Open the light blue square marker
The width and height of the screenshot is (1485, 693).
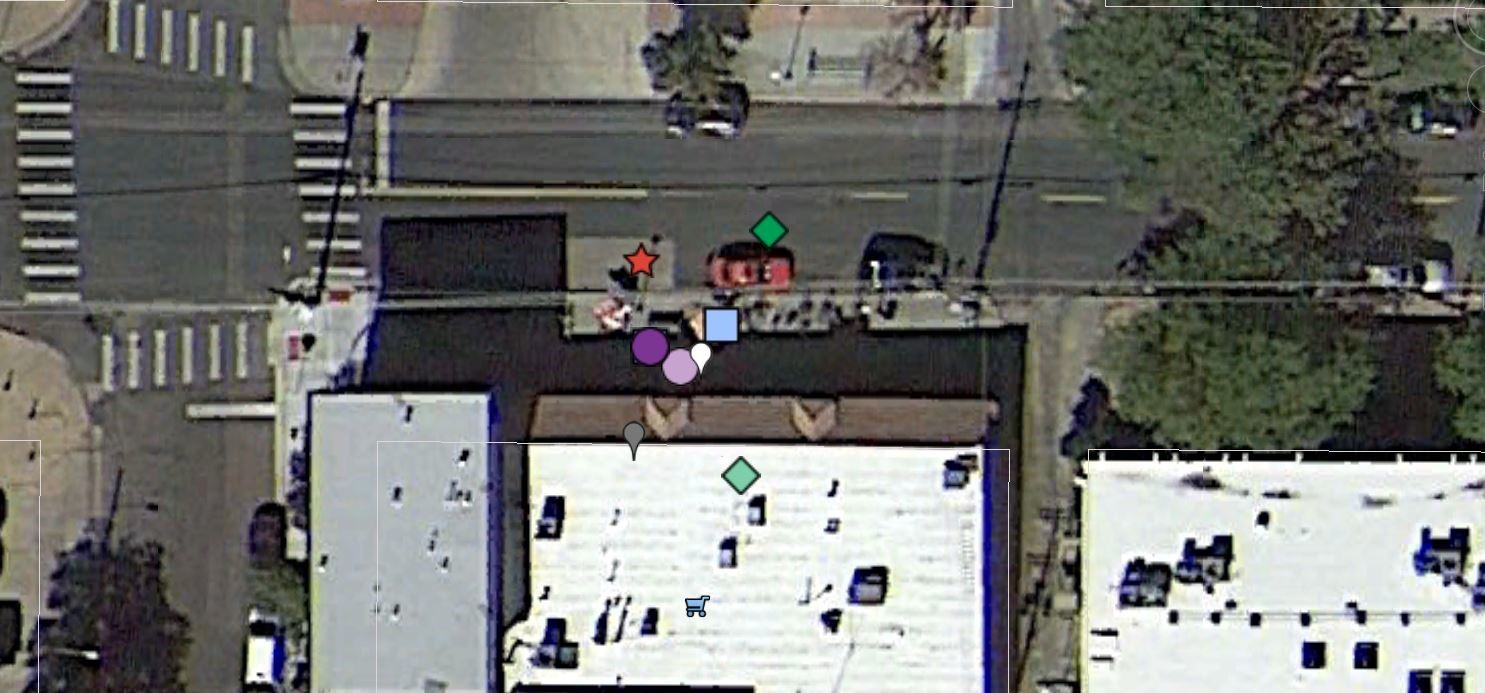[721, 325]
